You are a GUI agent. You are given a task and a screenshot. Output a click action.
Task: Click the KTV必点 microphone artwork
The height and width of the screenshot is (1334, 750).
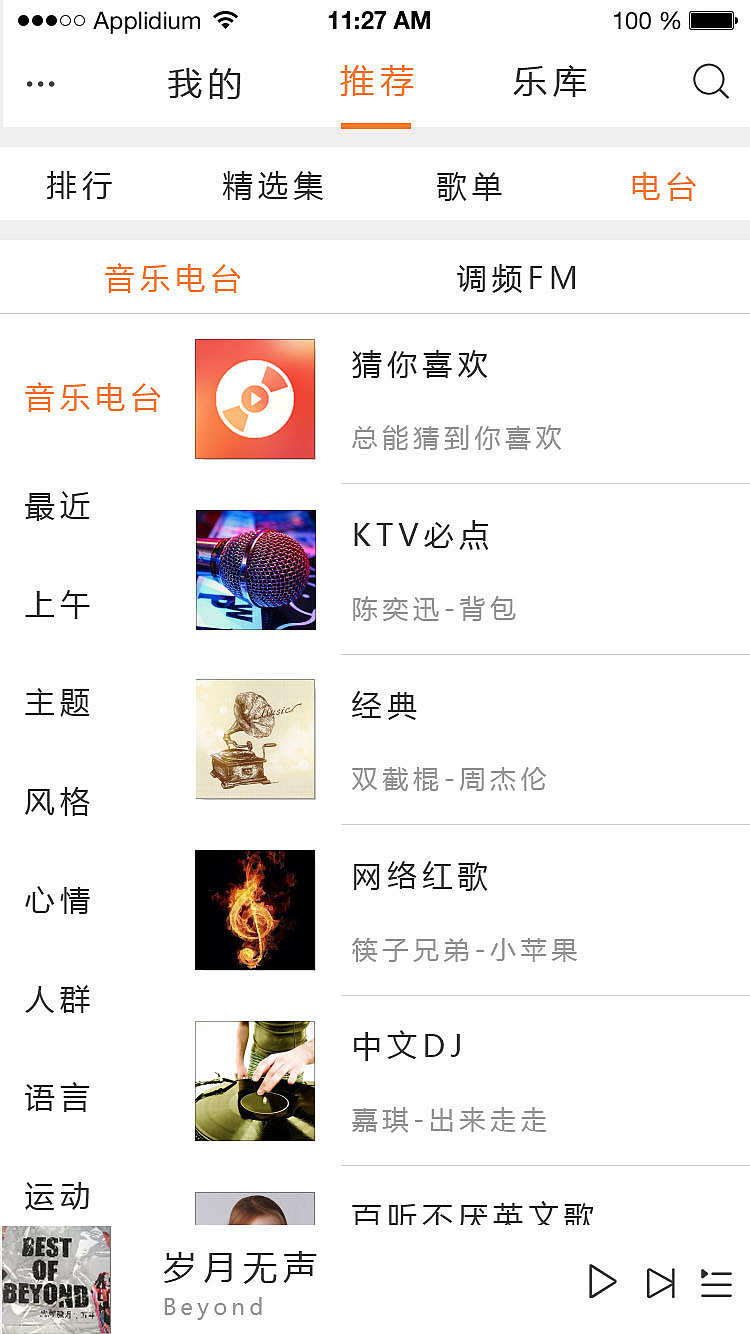pyautogui.click(x=255, y=570)
